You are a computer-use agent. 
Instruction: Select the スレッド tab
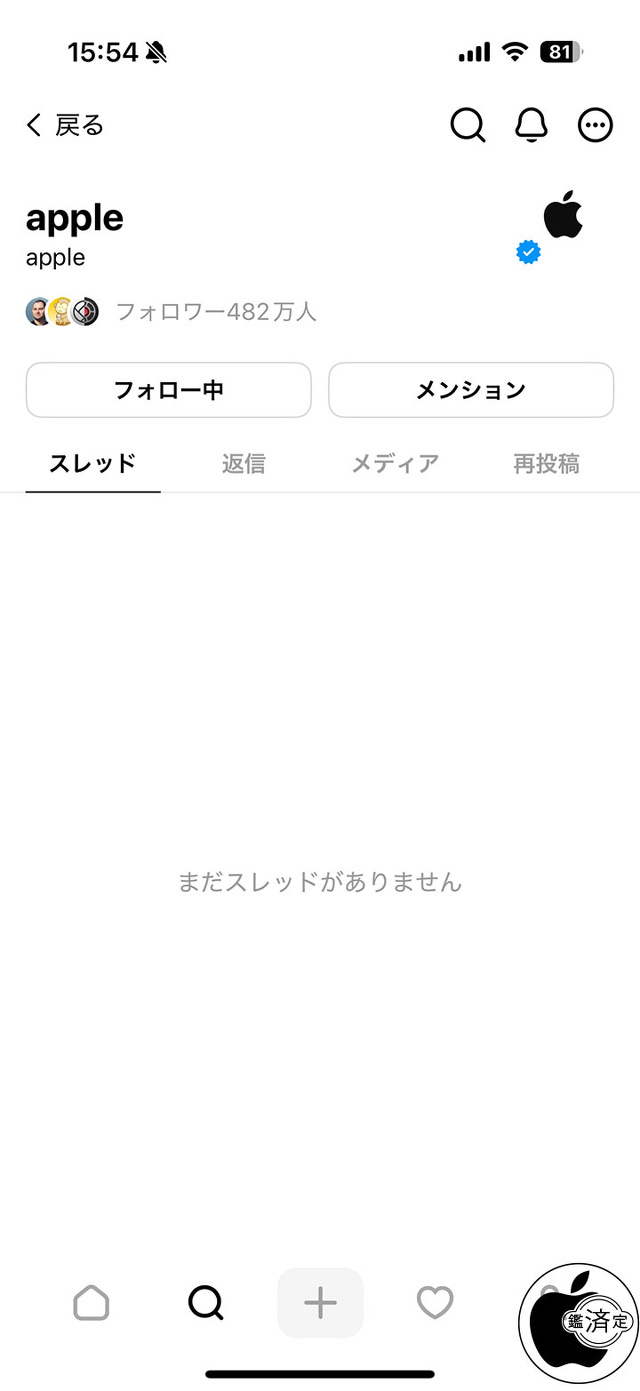click(93, 463)
